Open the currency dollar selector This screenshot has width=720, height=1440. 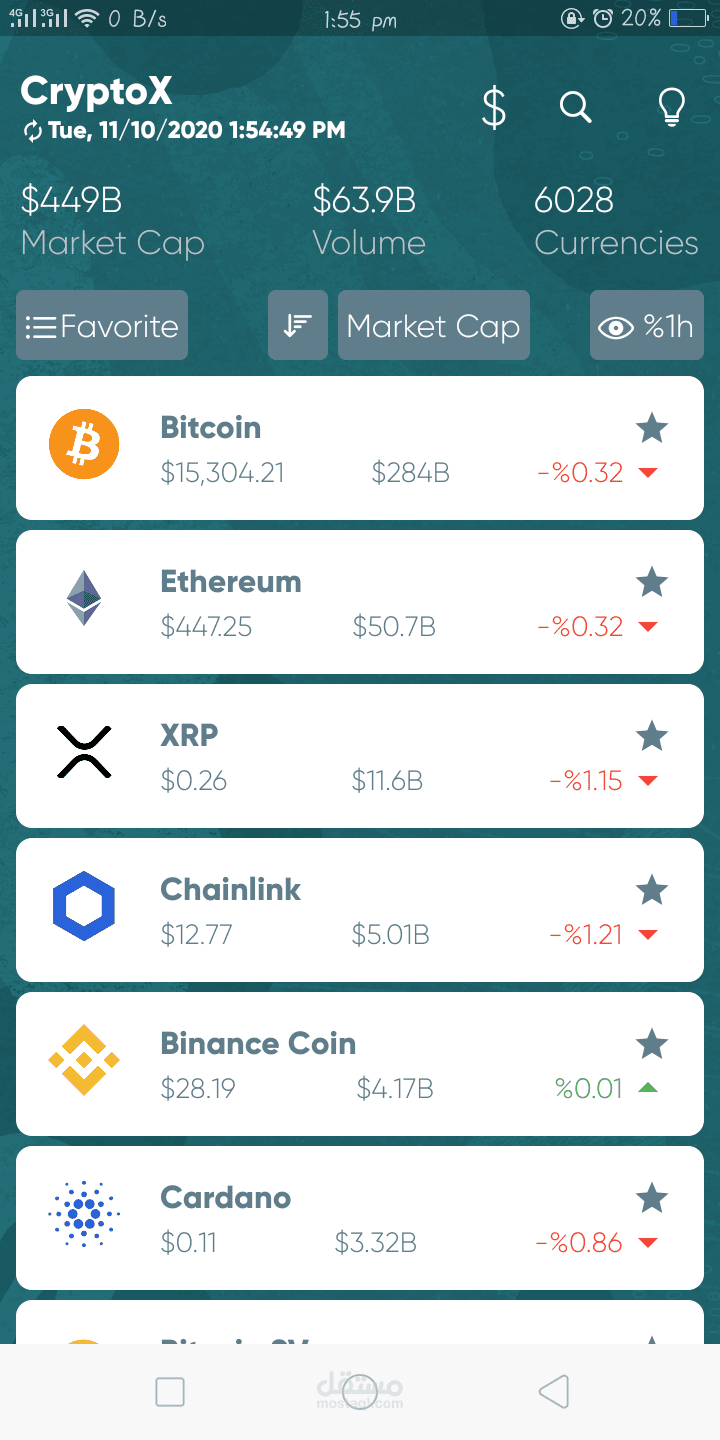click(x=494, y=108)
